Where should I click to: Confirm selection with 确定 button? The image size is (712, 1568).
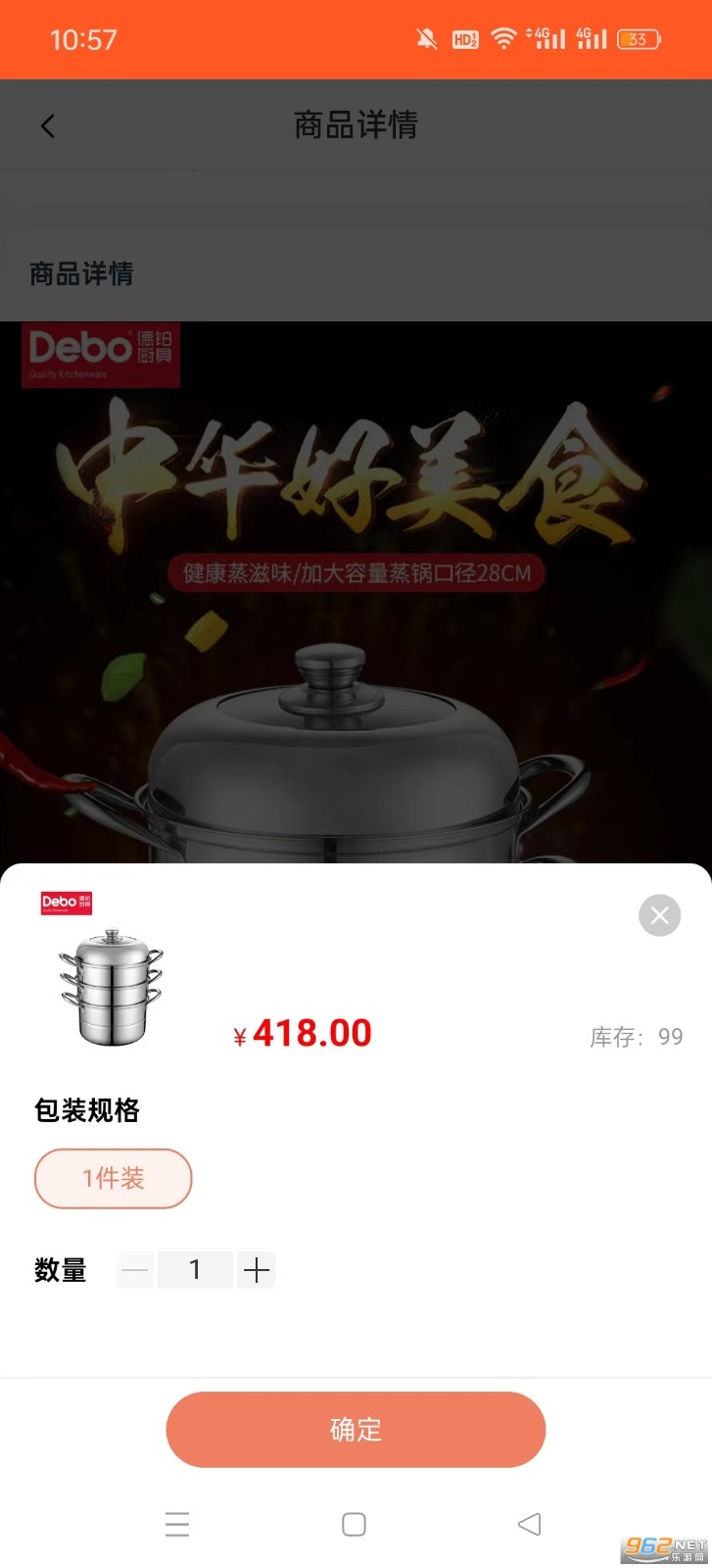[356, 1430]
